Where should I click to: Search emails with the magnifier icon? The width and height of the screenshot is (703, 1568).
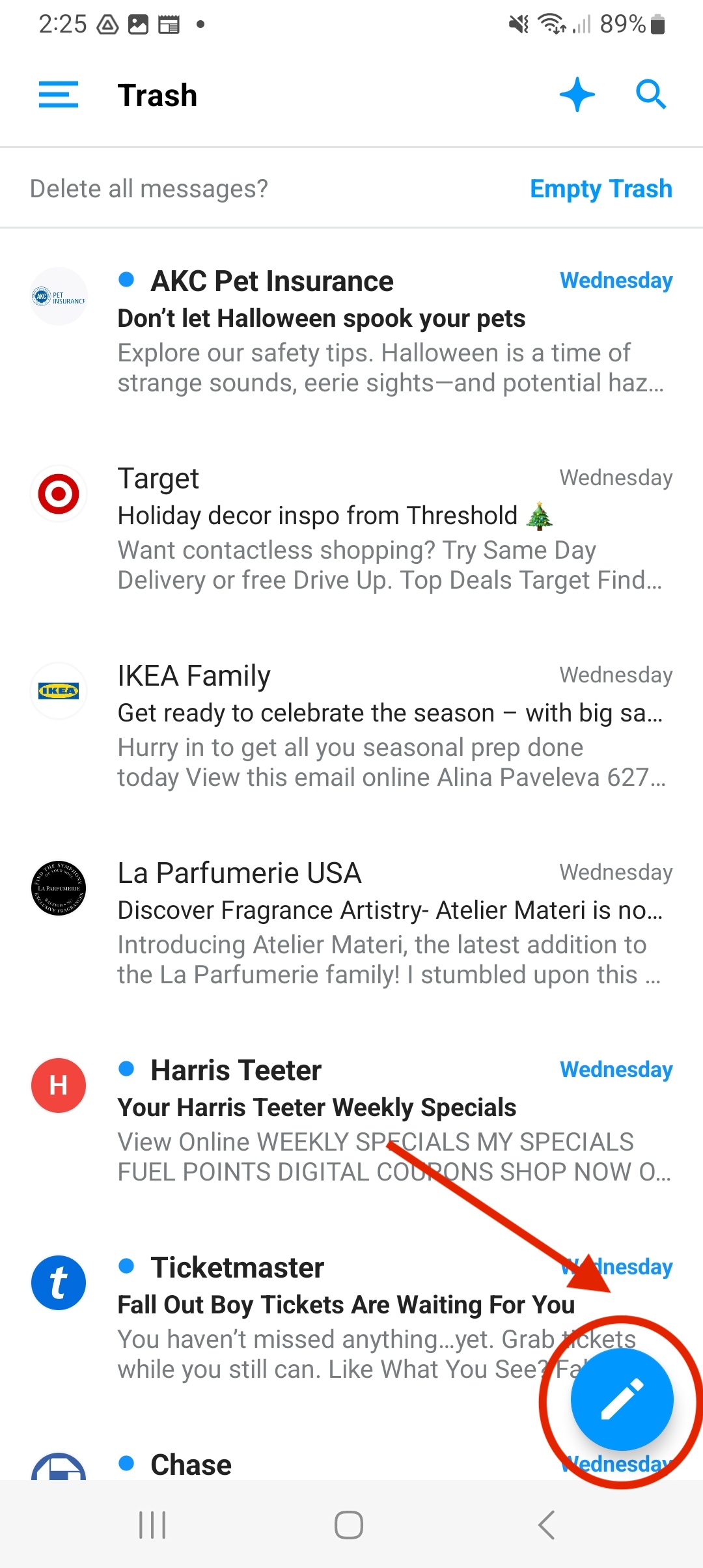coord(650,95)
